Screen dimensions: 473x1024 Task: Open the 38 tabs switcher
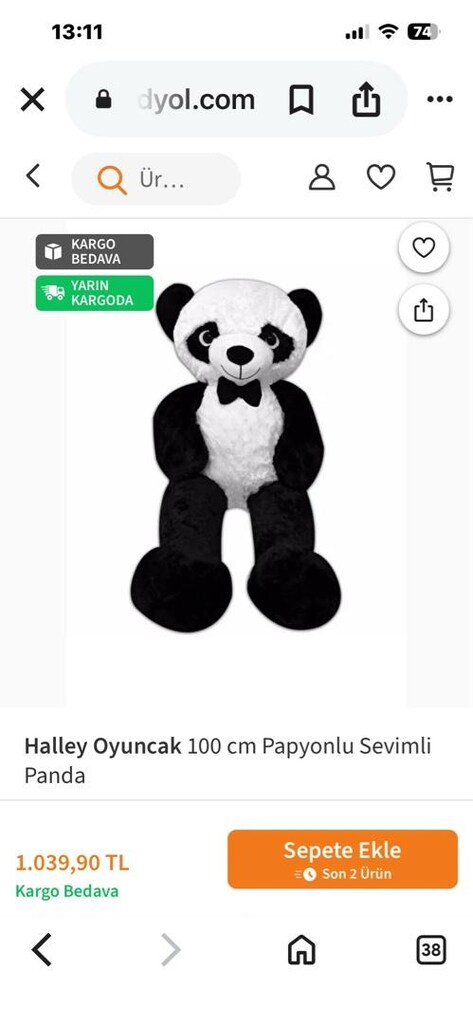[x=431, y=950]
